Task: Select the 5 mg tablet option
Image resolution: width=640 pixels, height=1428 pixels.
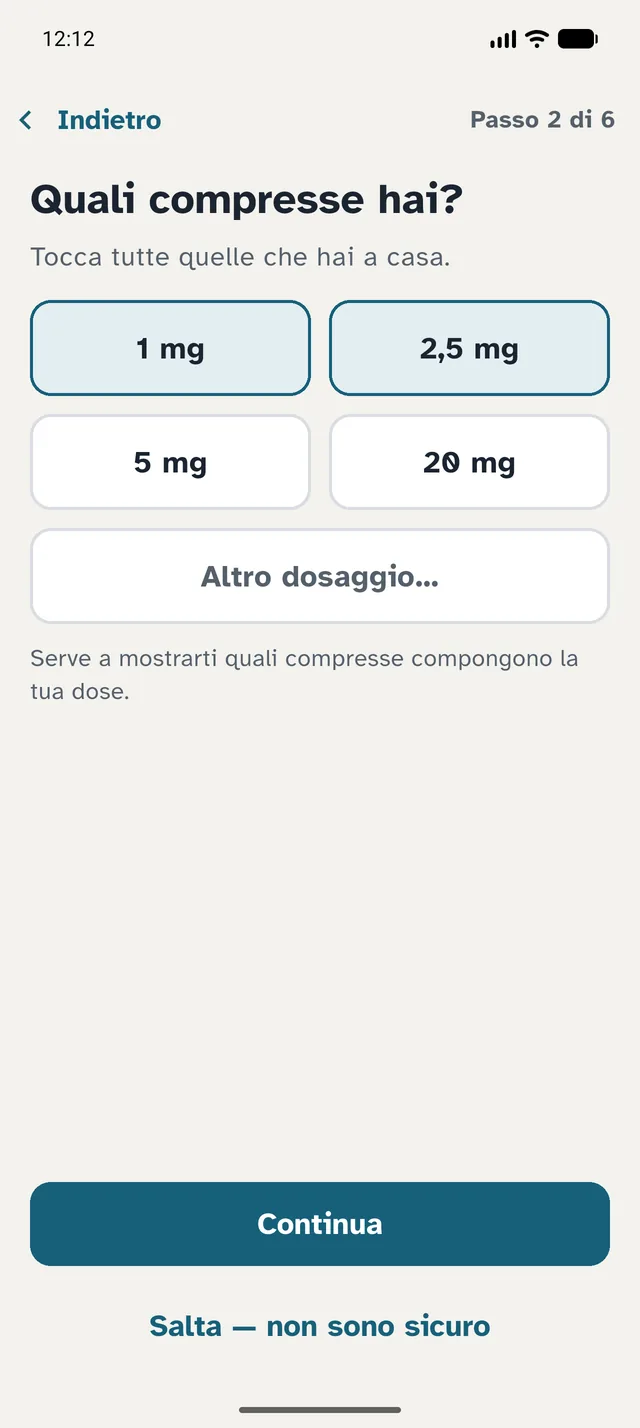Action: click(170, 462)
